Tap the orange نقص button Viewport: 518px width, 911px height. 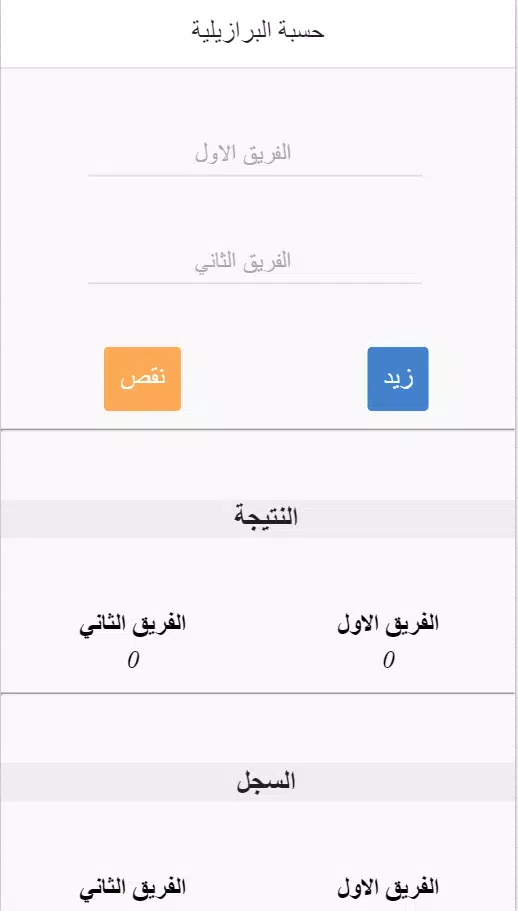[x=142, y=379]
